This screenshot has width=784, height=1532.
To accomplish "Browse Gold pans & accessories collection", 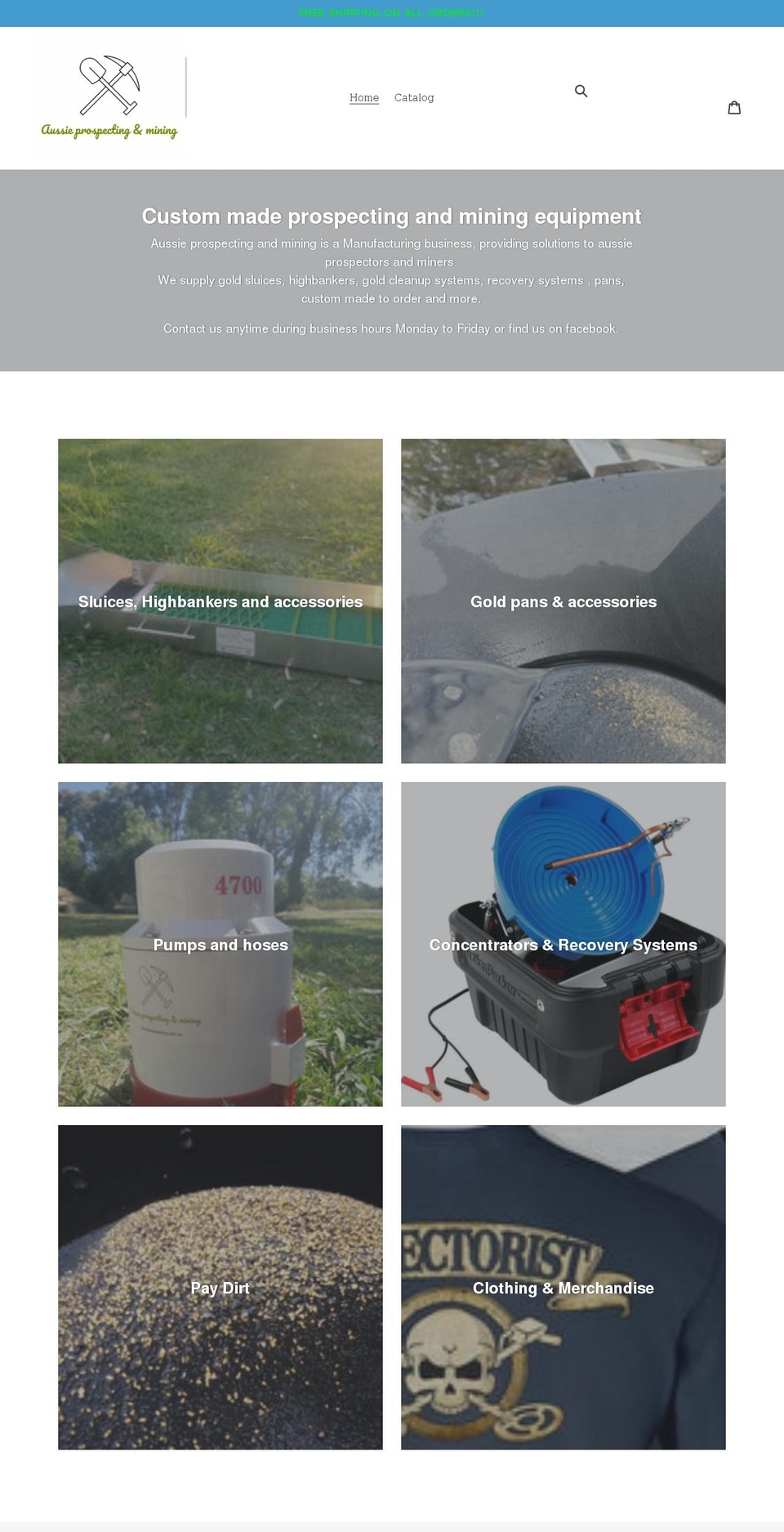I will tap(563, 601).
